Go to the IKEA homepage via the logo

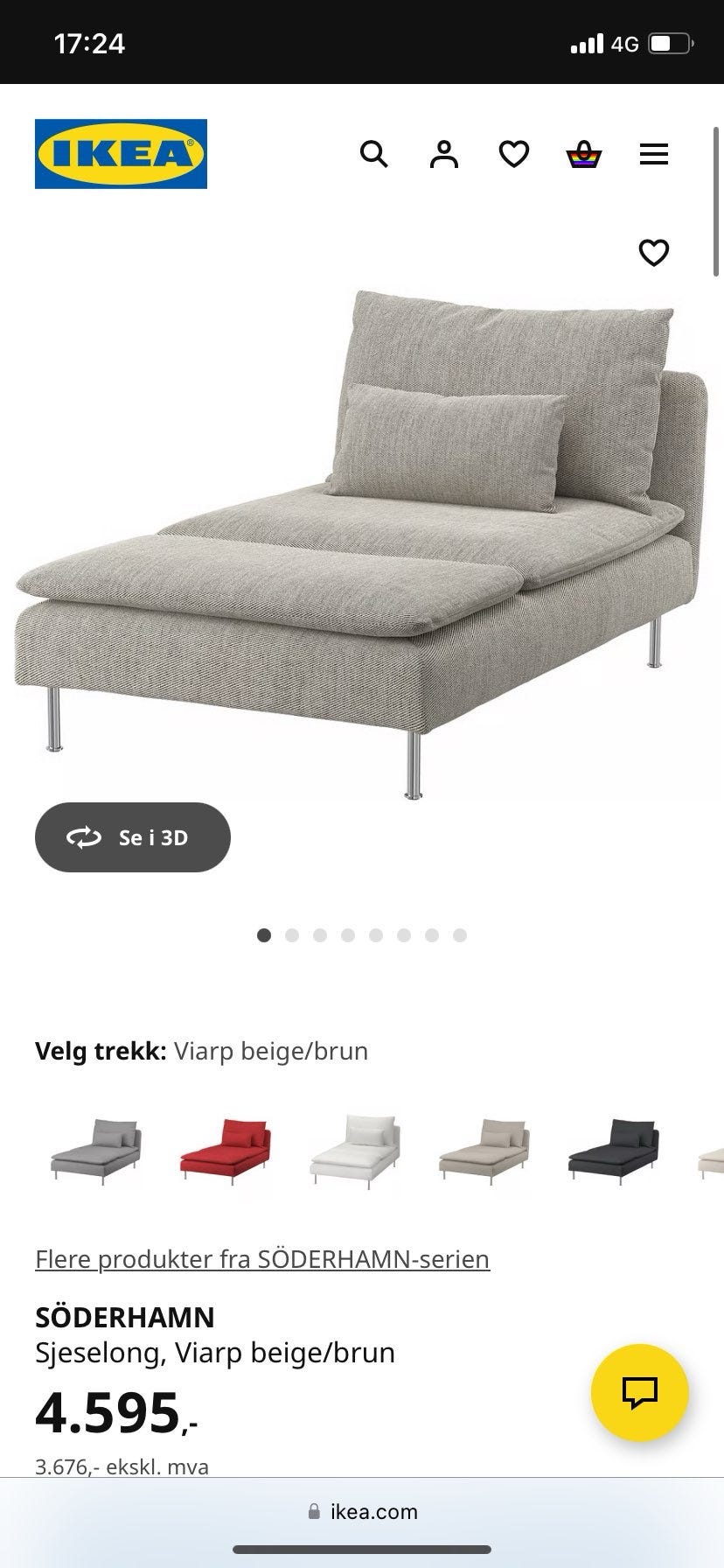click(121, 154)
